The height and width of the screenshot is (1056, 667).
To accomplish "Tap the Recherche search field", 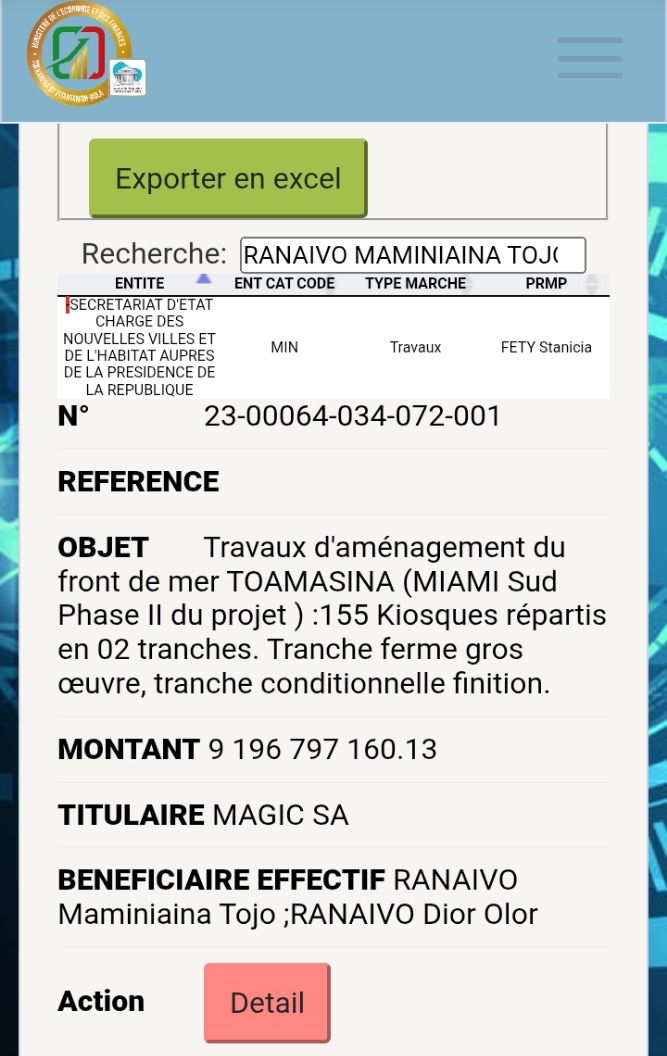I will [x=412, y=255].
